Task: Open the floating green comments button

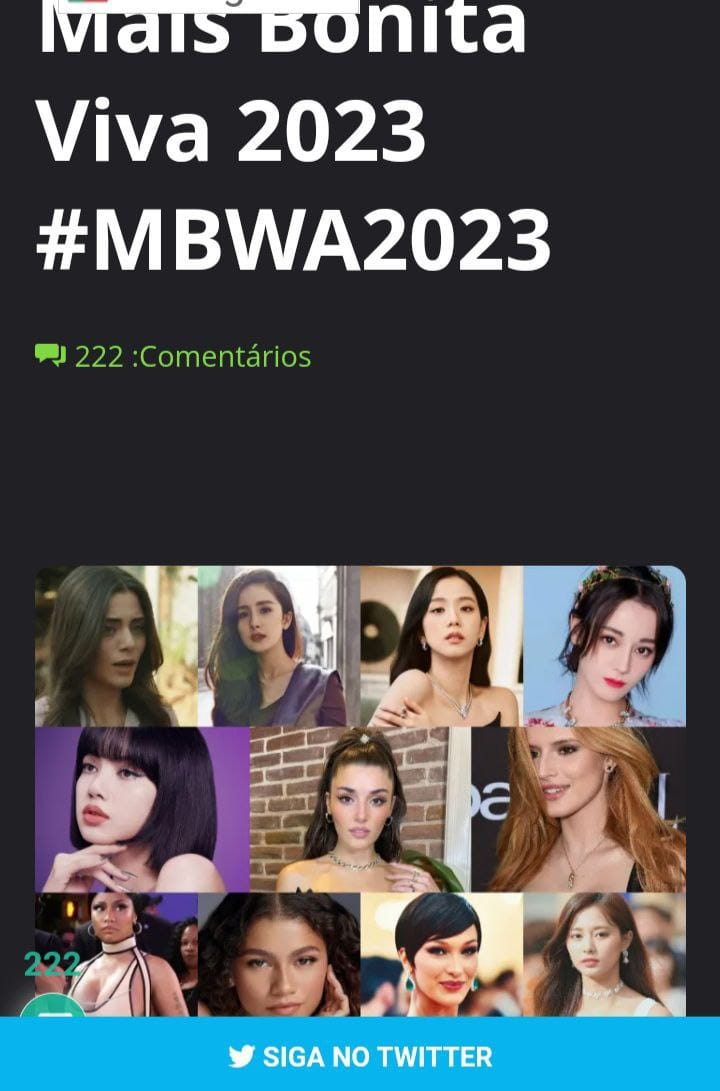Action: [x=52, y=1005]
